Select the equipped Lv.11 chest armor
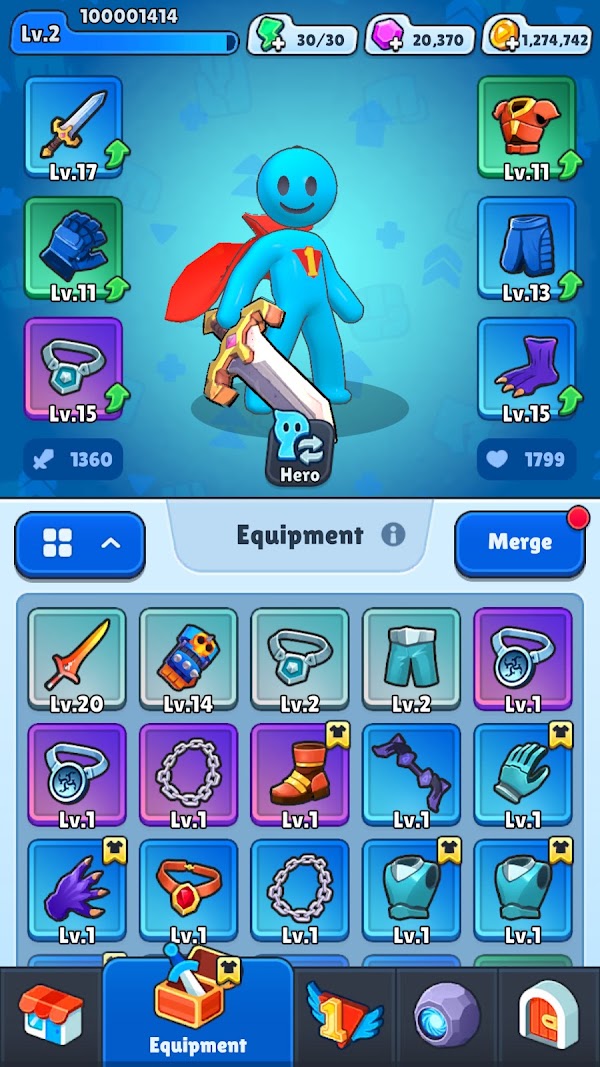Image resolution: width=600 pixels, height=1067 pixels. click(x=527, y=127)
